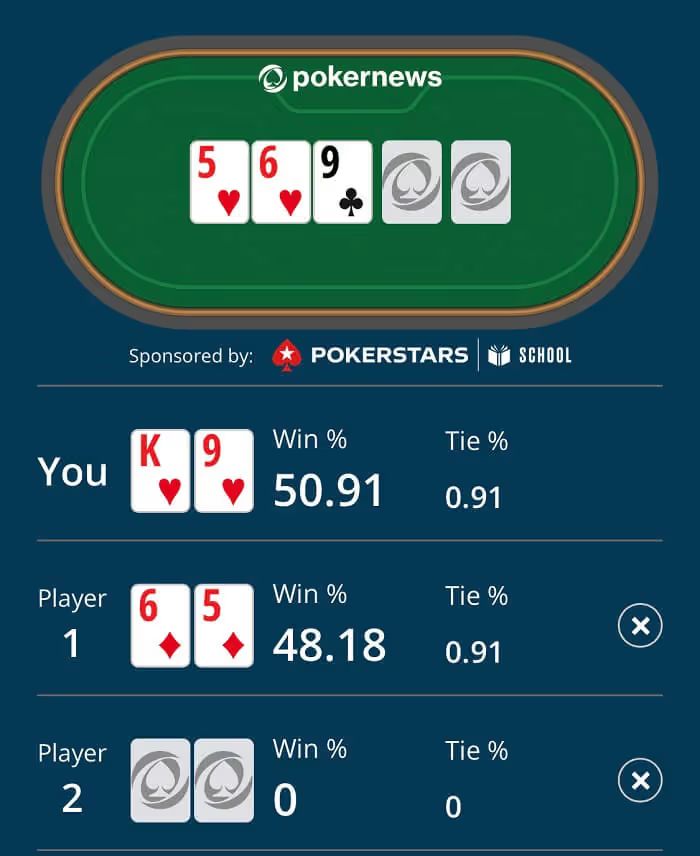
Task: Change the 5 of hearts board card
Action: click(219, 182)
